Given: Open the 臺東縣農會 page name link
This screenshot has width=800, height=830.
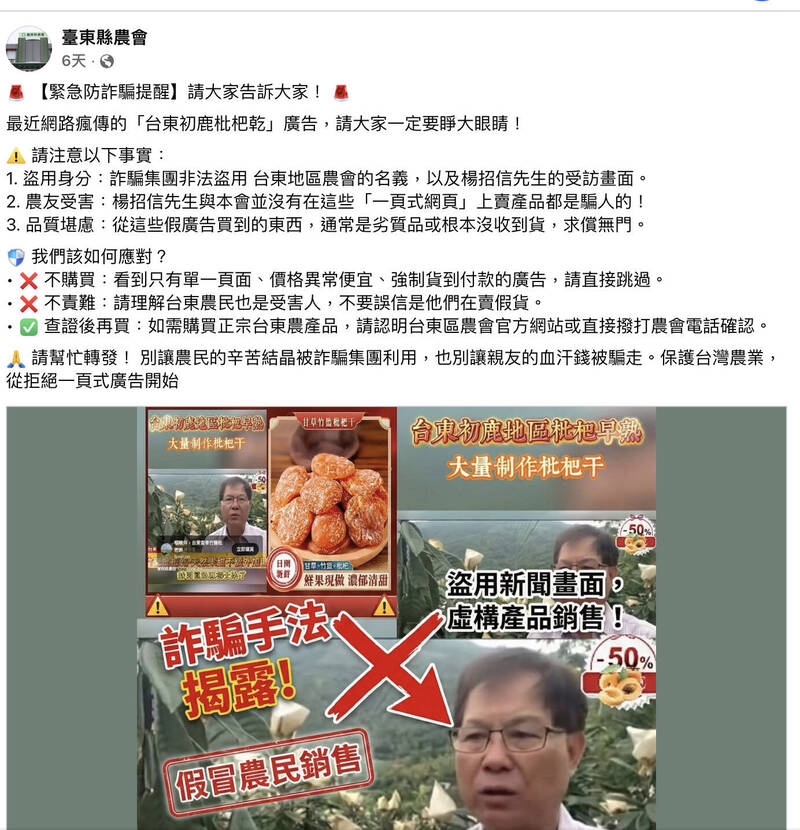Looking at the screenshot, I should (x=104, y=38).
